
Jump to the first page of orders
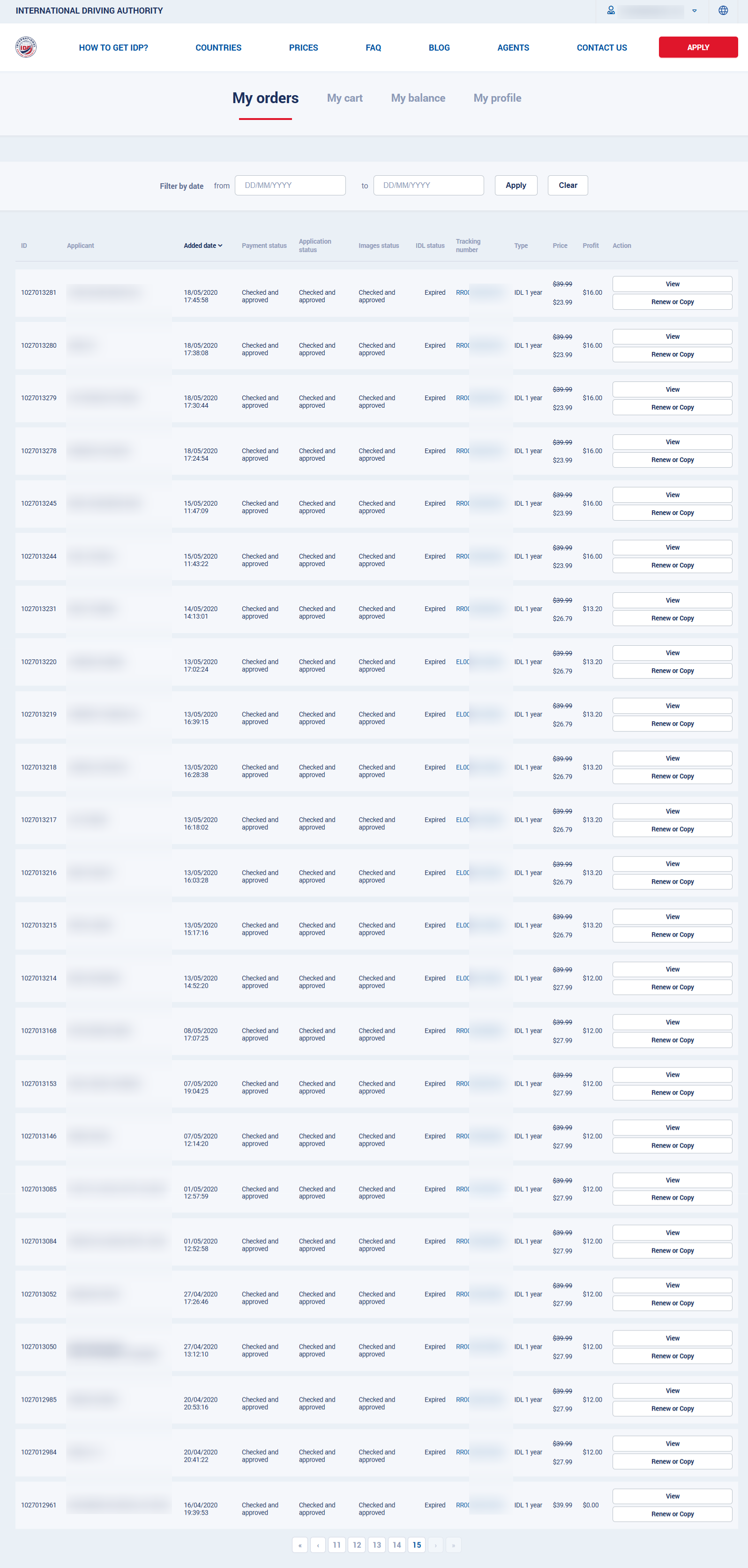[x=299, y=1545]
